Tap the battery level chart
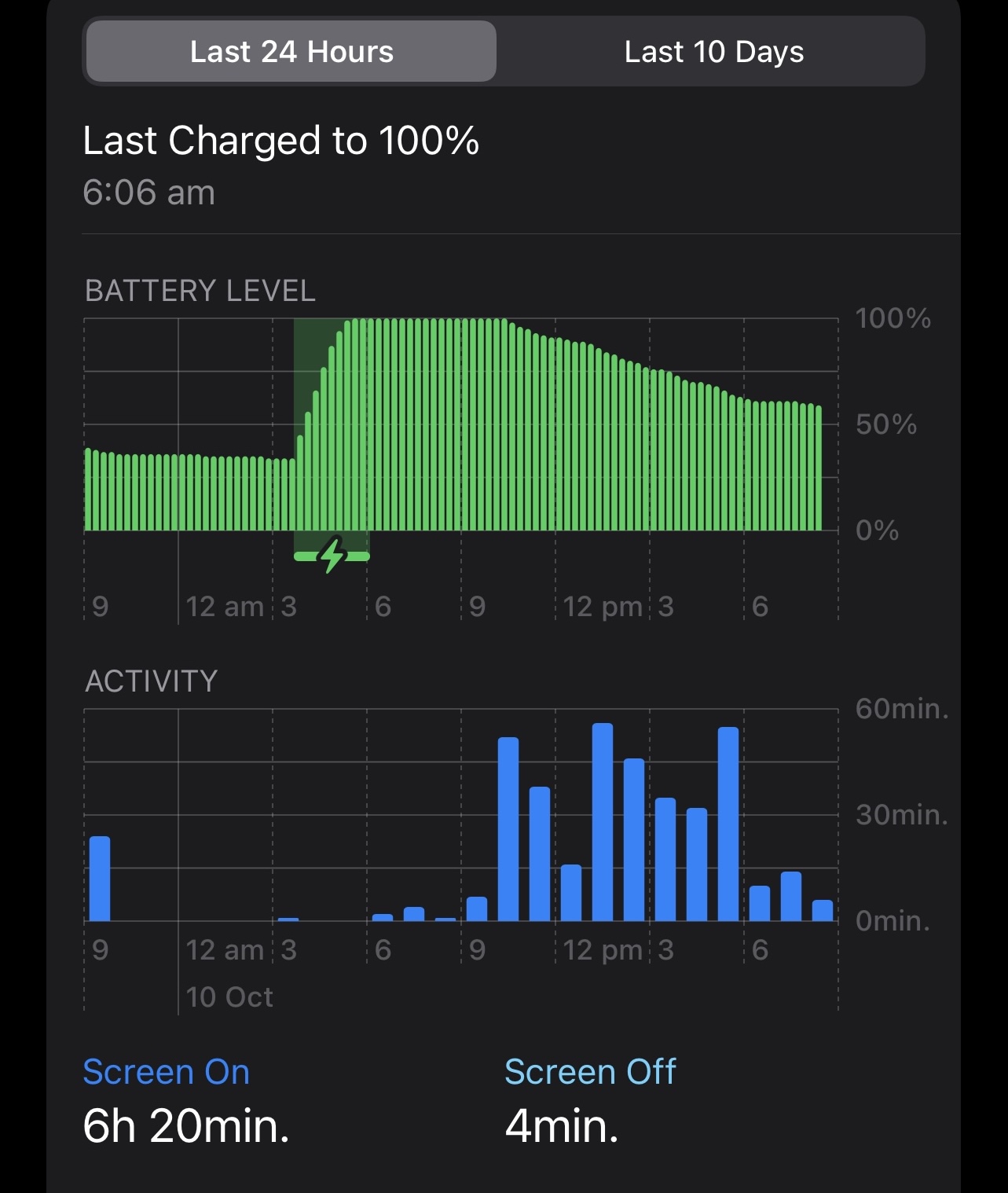The image size is (1008, 1193). (x=461, y=424)
